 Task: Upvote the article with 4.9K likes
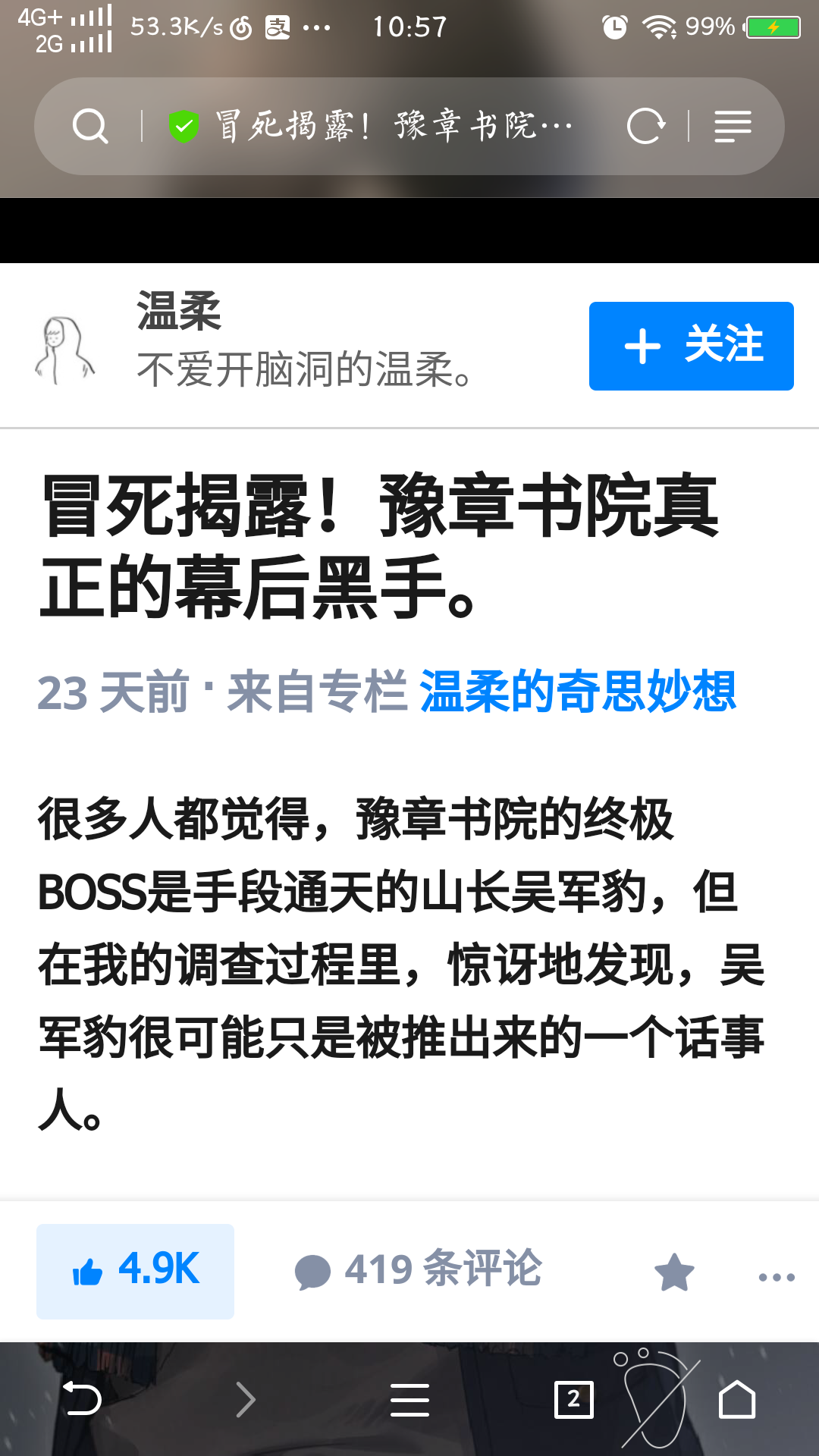[x=135, y=1271]
